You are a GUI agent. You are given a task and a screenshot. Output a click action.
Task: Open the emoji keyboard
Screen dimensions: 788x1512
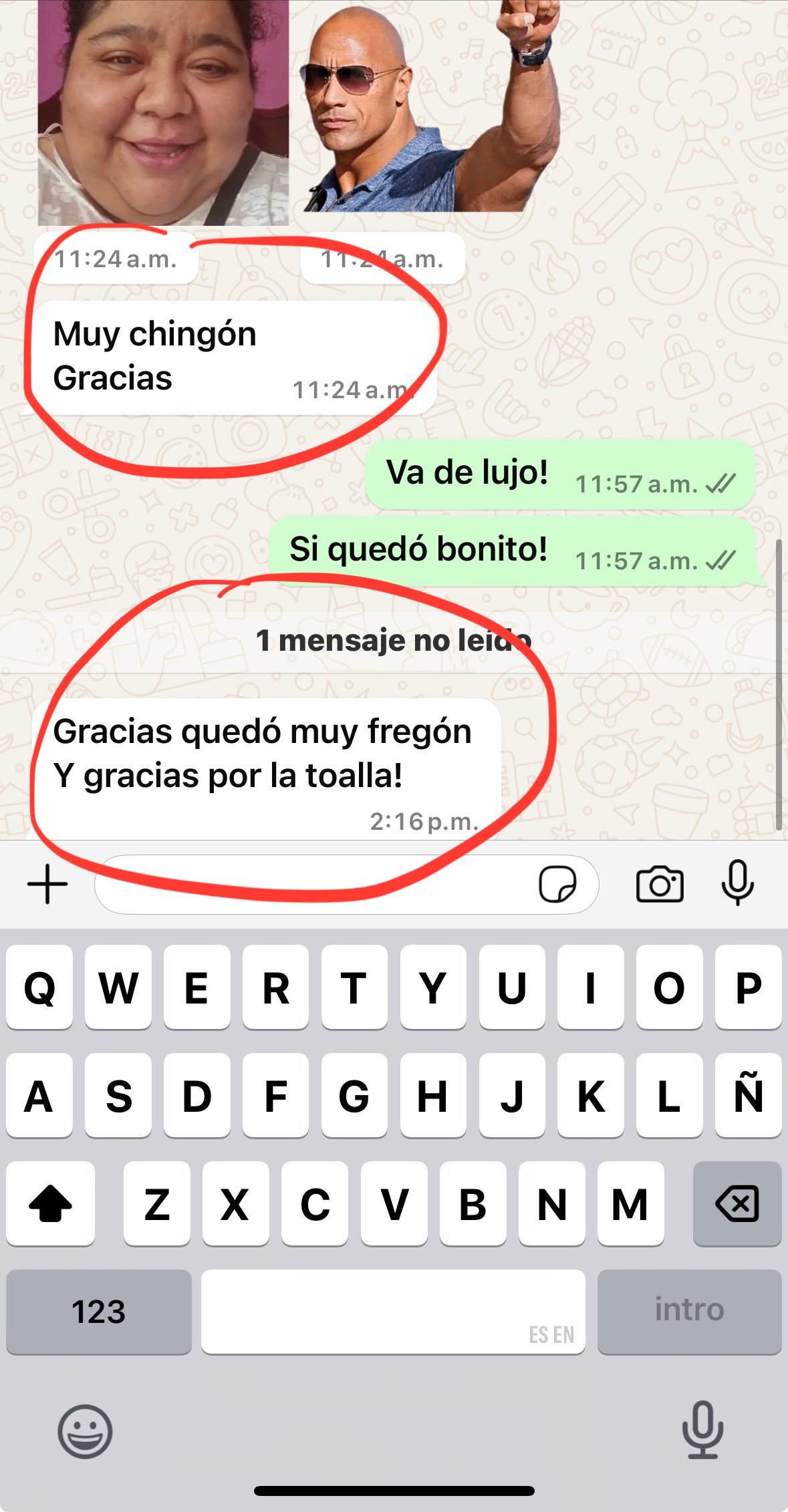(85, 1431)
